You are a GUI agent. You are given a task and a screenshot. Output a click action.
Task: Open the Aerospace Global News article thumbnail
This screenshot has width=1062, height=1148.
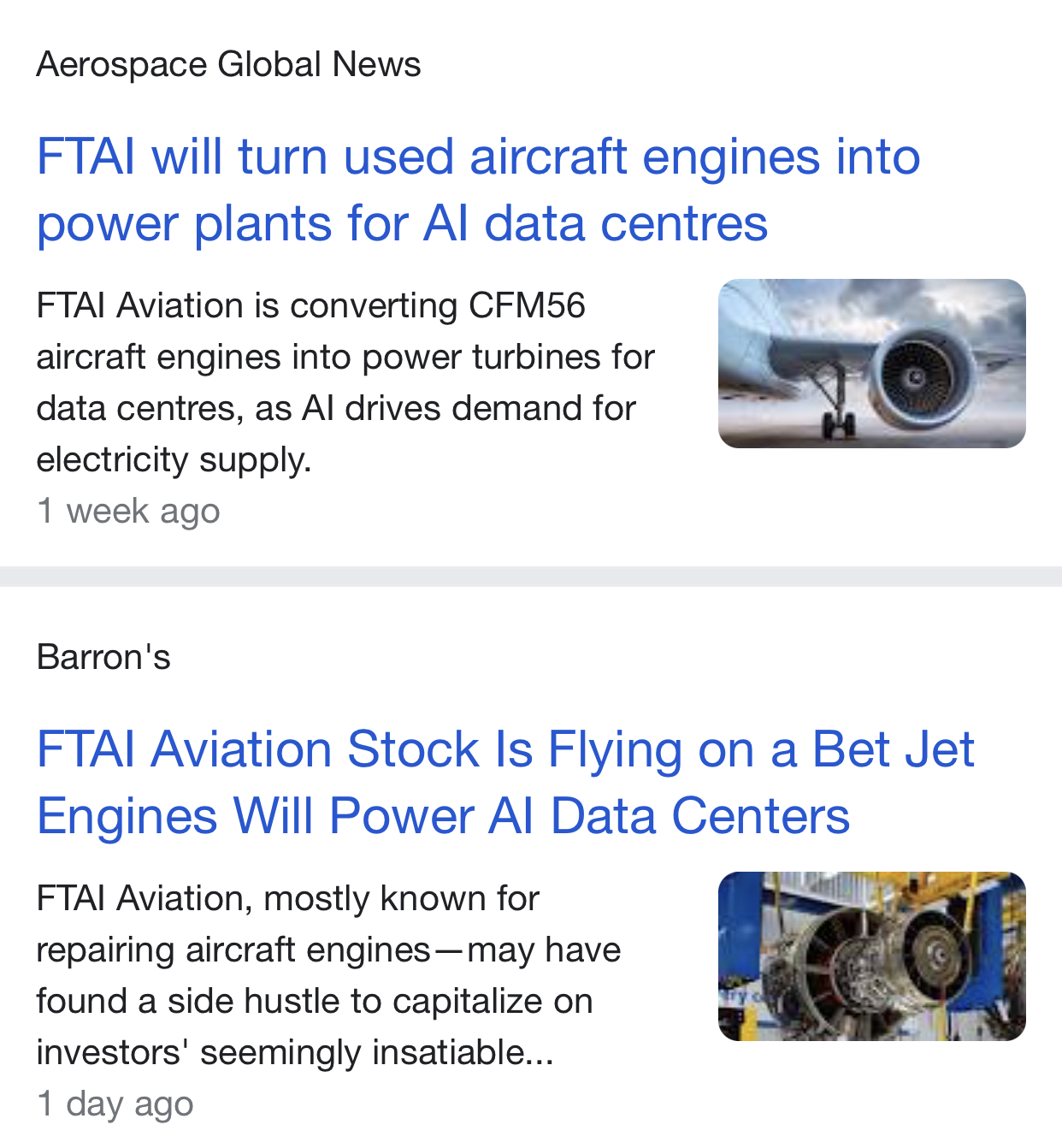point(871,364)
